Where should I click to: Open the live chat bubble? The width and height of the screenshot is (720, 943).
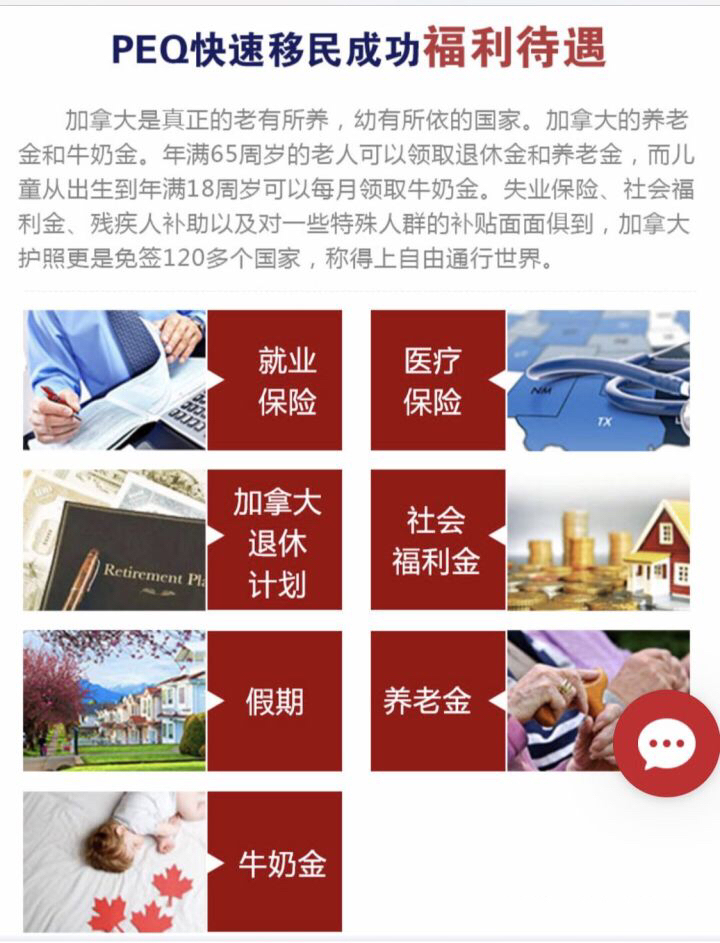[665, 743]
